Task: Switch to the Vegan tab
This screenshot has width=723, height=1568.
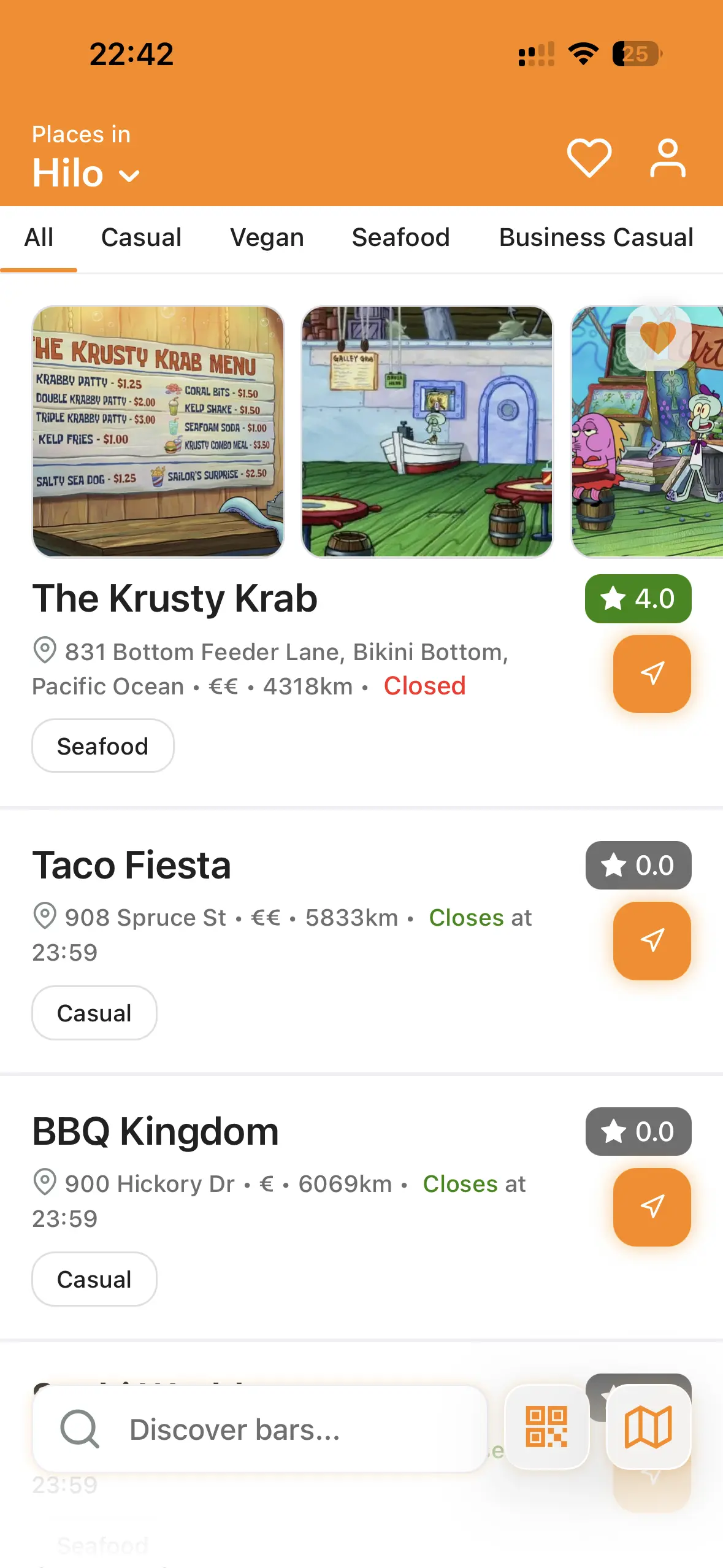Action: (x=267, y=237)
